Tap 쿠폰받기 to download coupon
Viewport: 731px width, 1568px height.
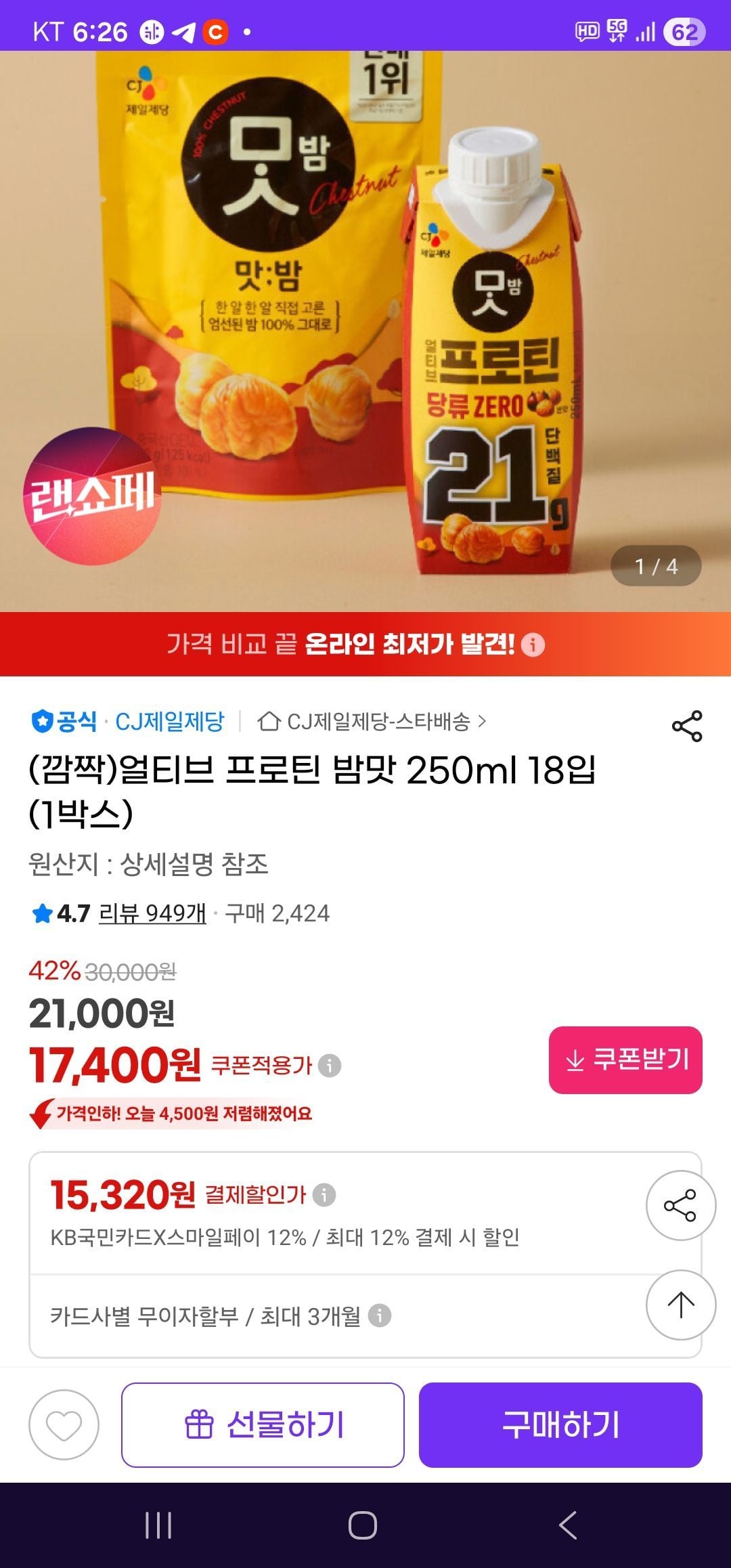[x=625, y=1060]
